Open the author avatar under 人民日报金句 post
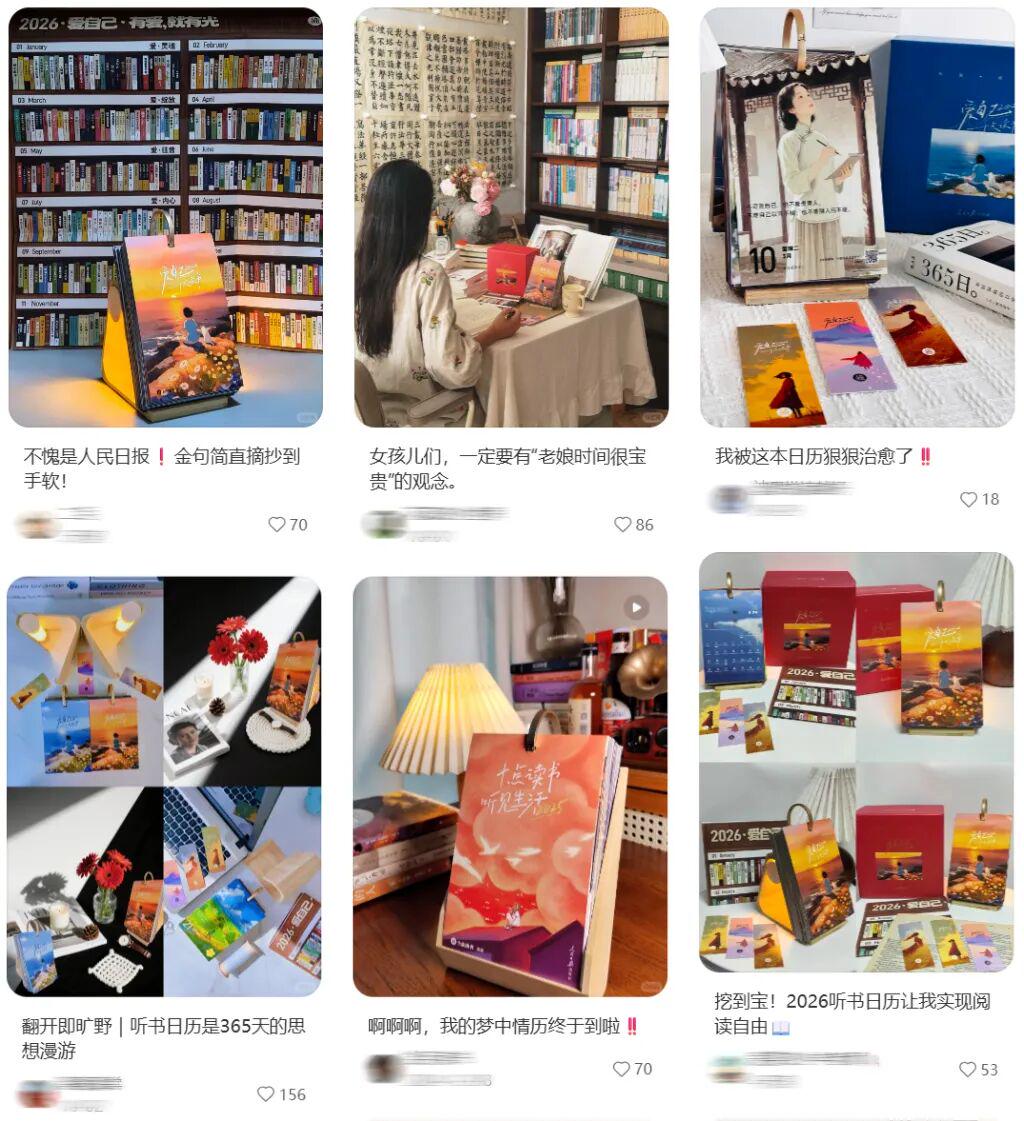This screenshot has height=1121, width=1024. 37,524
